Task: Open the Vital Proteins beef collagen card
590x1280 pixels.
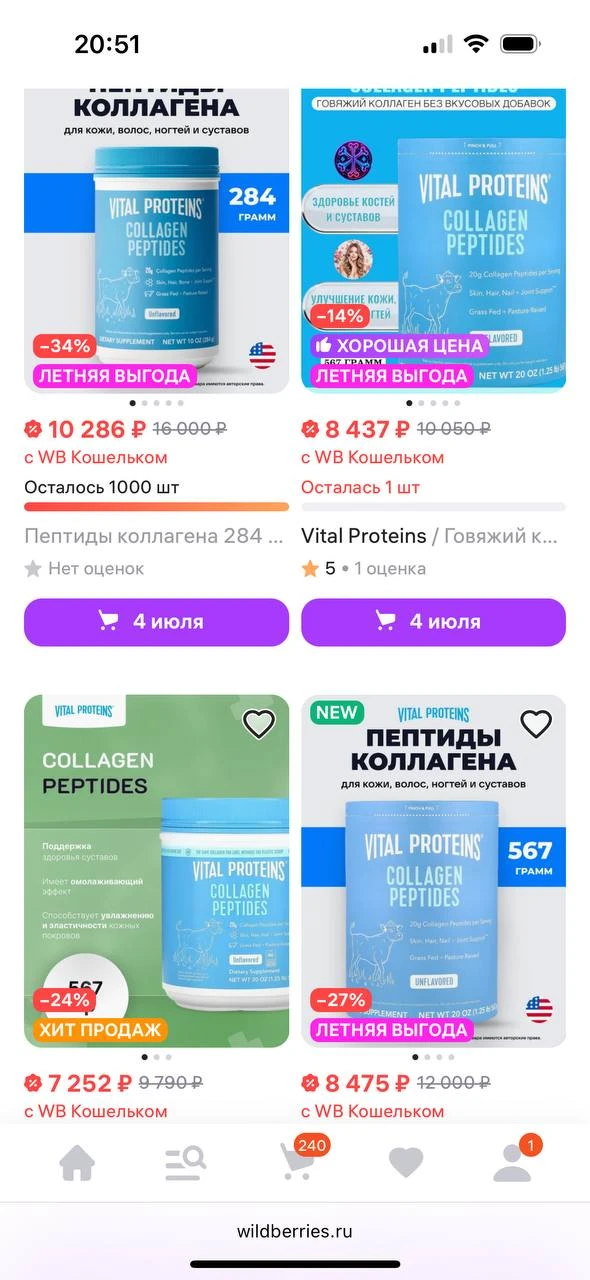Action: coord(433,241)
